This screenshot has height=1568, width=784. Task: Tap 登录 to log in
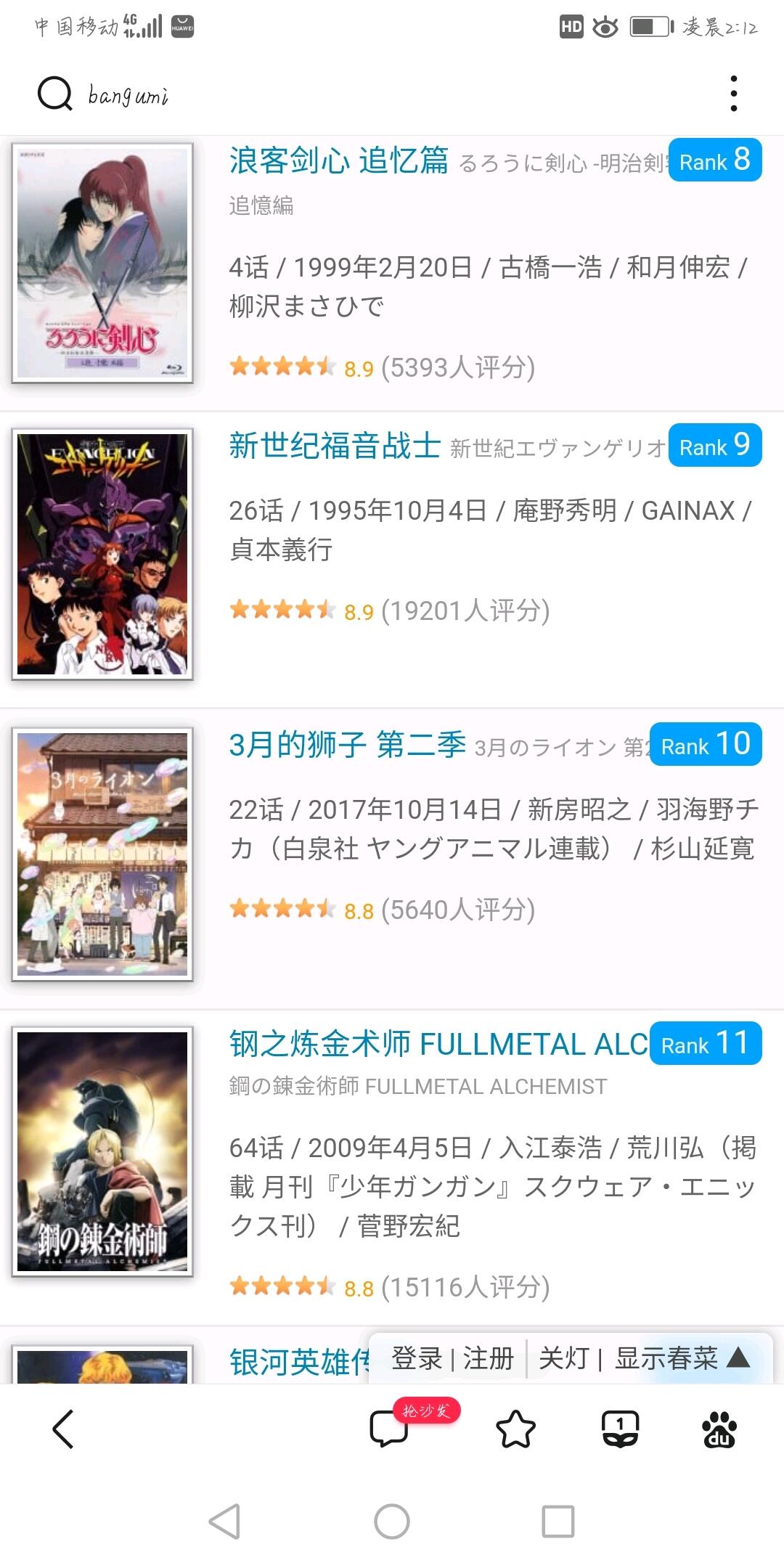tap(417, 1358)
